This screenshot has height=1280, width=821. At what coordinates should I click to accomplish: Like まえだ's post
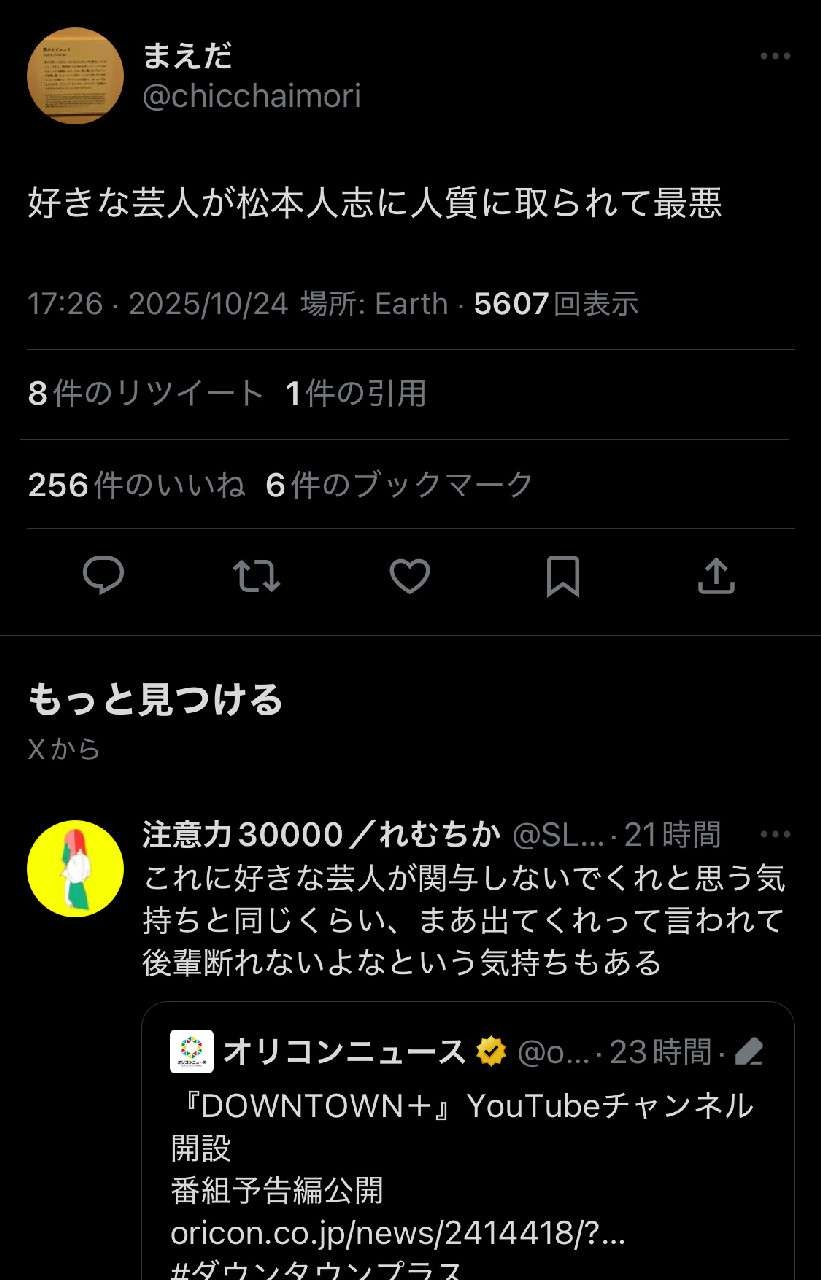click(409, 576)
